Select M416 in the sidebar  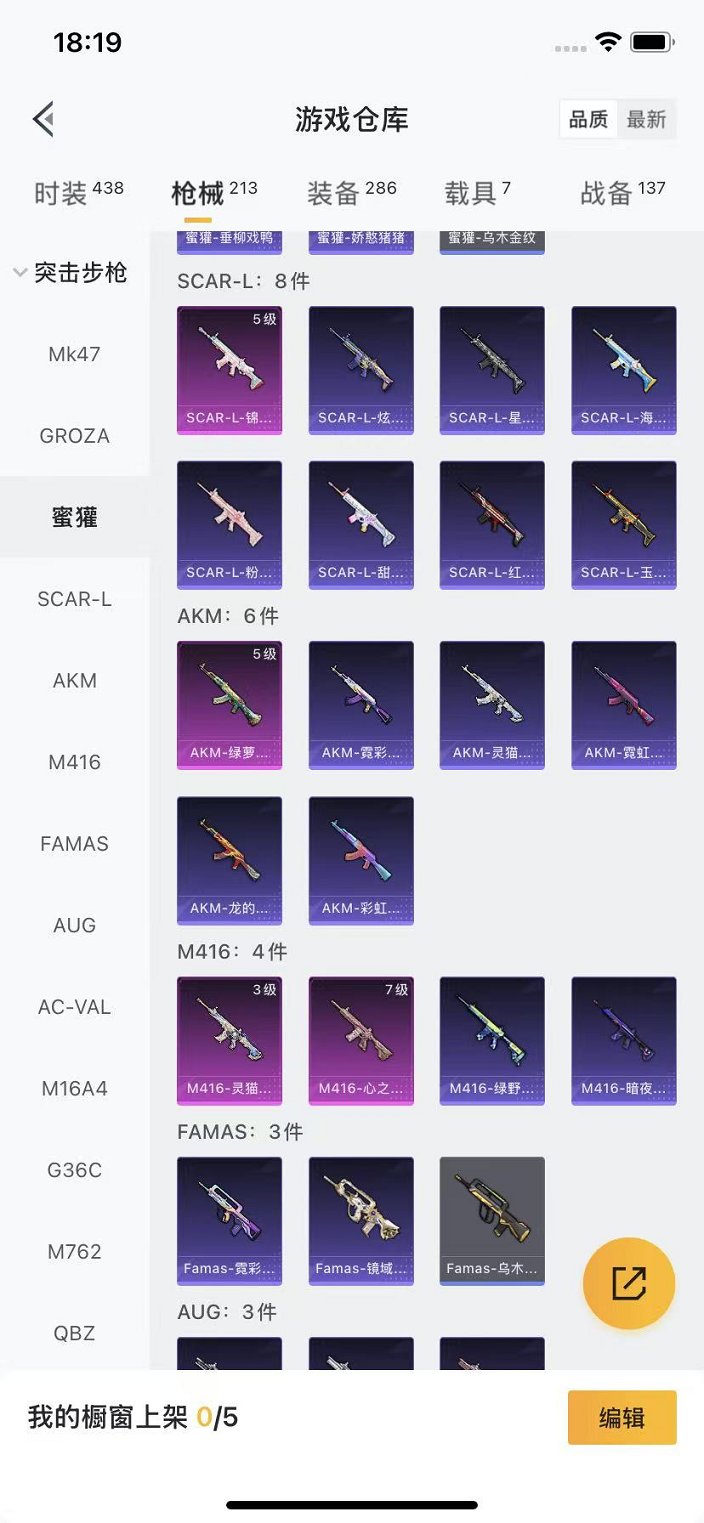tap(74, 762)
